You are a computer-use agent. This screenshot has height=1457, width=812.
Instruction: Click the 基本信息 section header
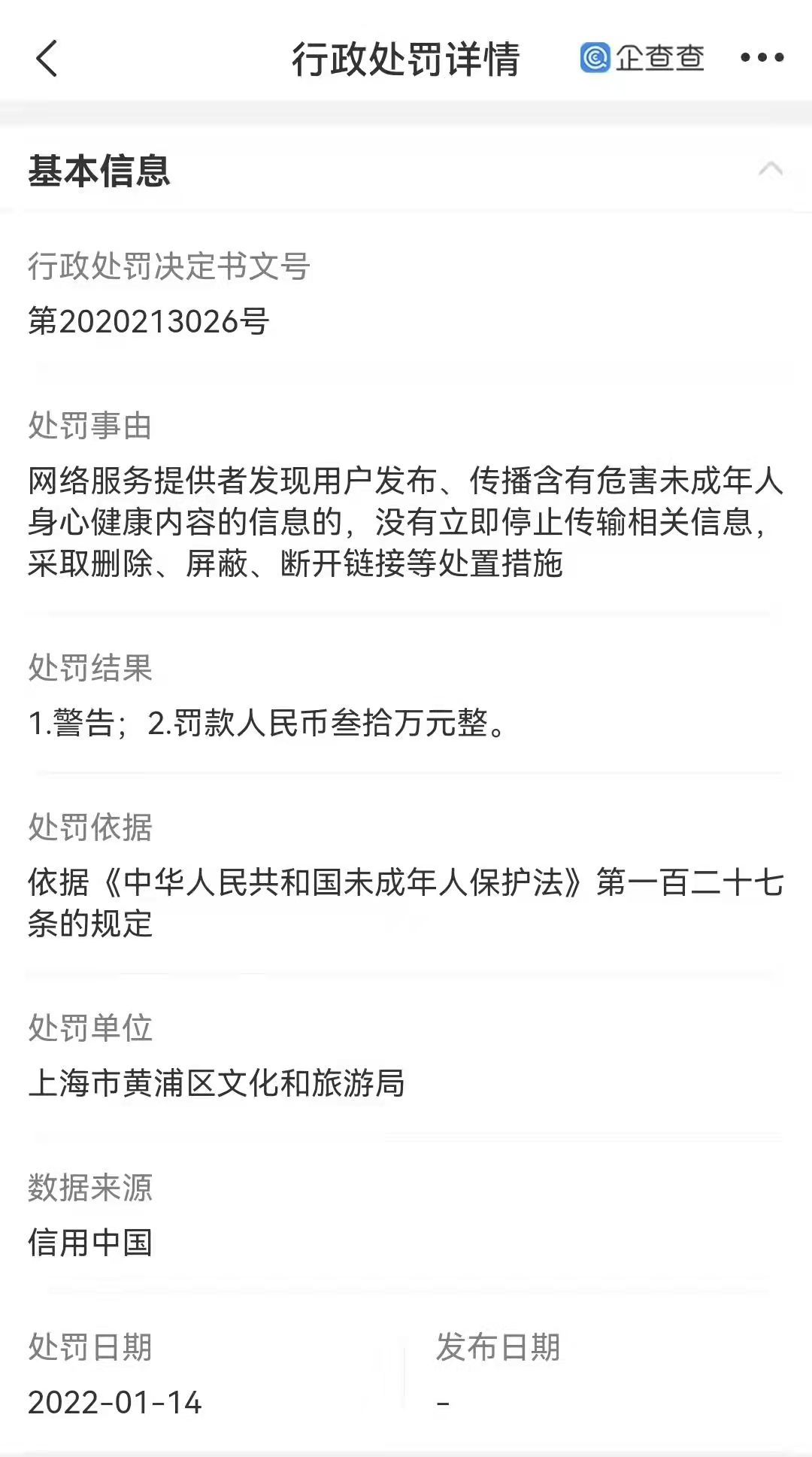[x=99, y=173]
